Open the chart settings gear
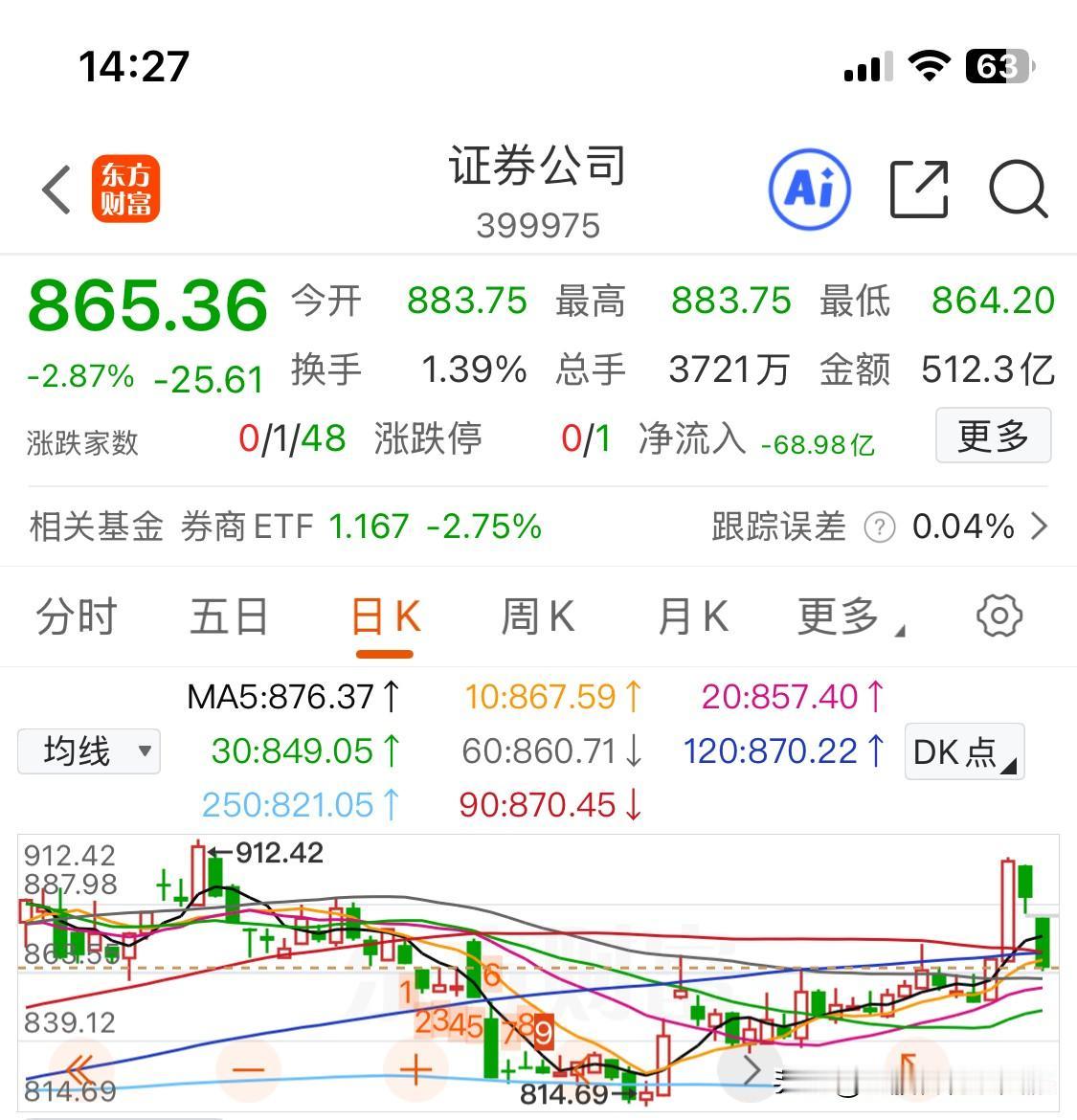 [x=999, y=616]
